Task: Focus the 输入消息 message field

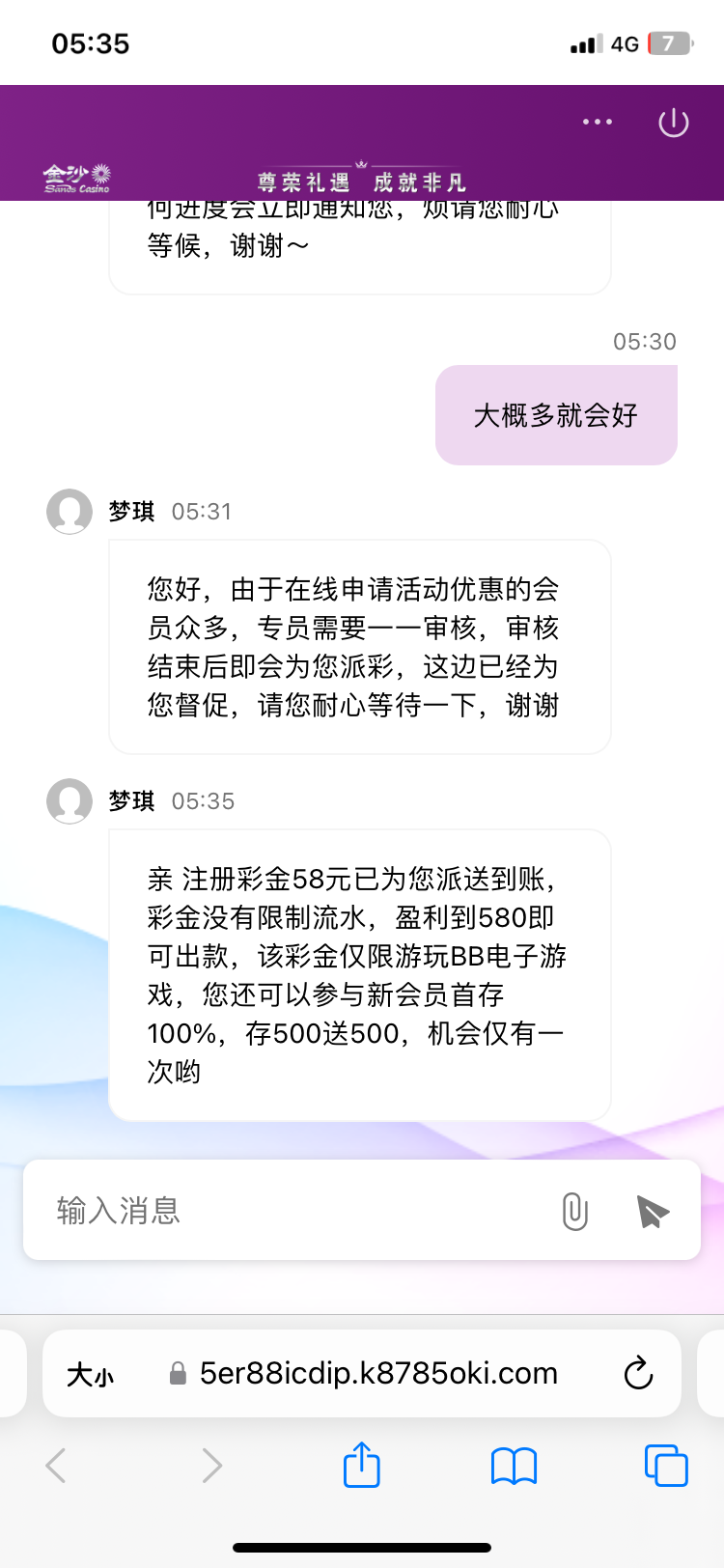Action: pyautogui.click(x=290, y=1211)
